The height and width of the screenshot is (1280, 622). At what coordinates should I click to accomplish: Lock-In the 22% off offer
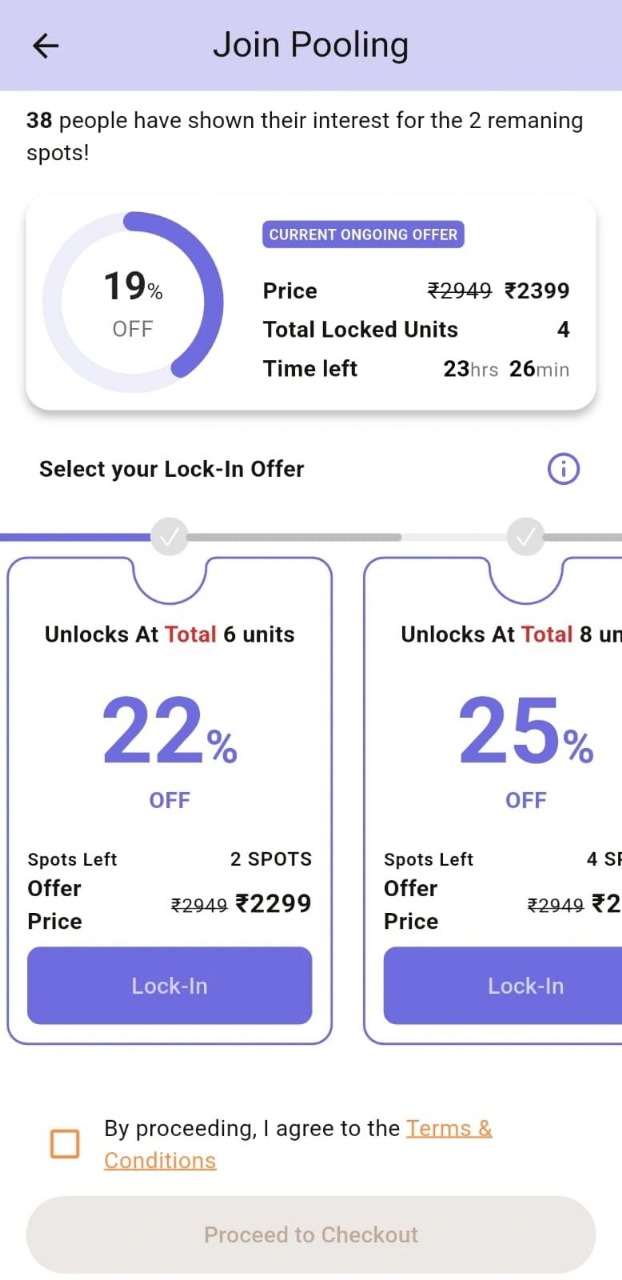click(169, 986)
